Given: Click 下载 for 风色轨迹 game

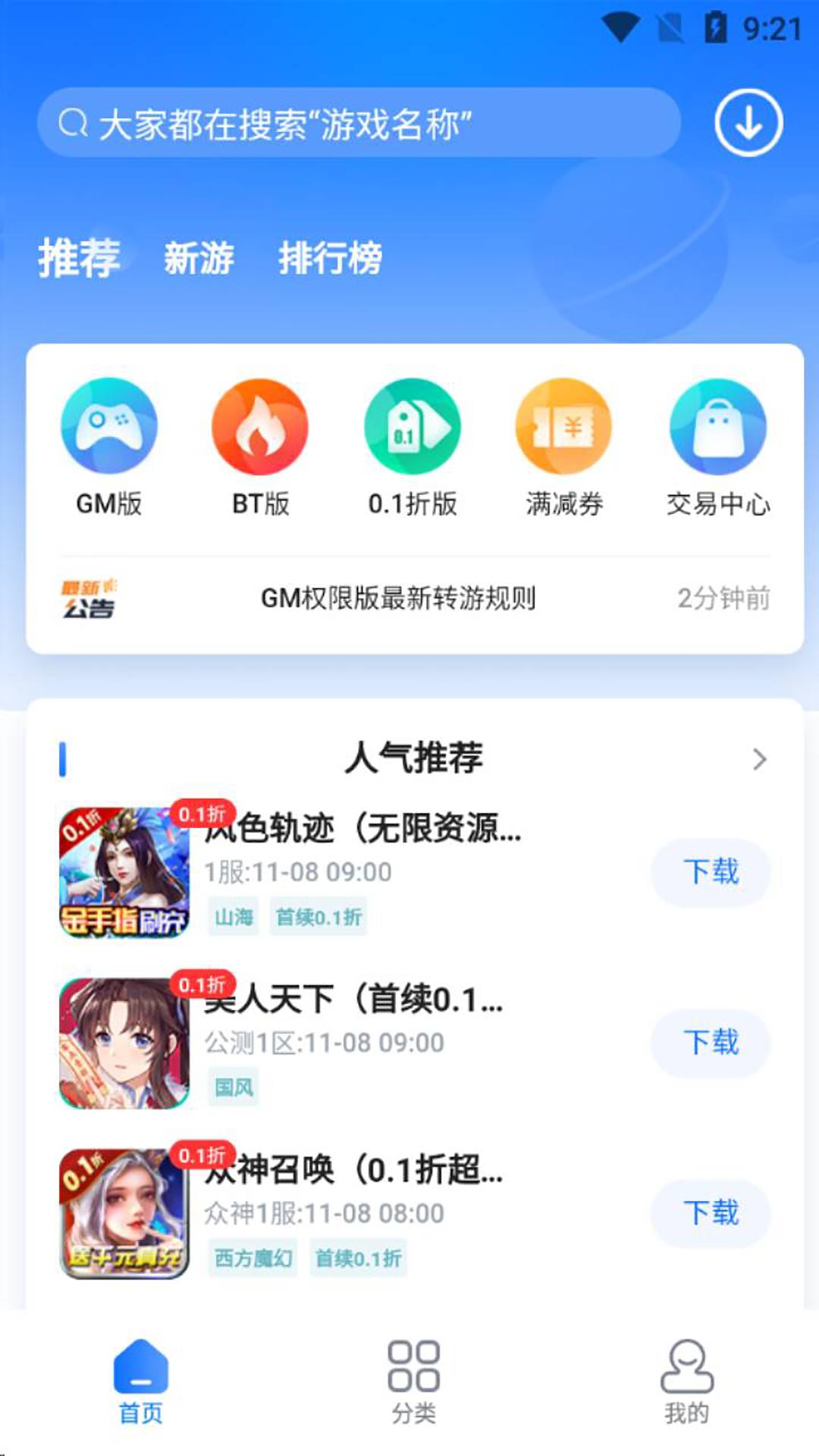Looking at the screenshot, I should tap(709, 873).
